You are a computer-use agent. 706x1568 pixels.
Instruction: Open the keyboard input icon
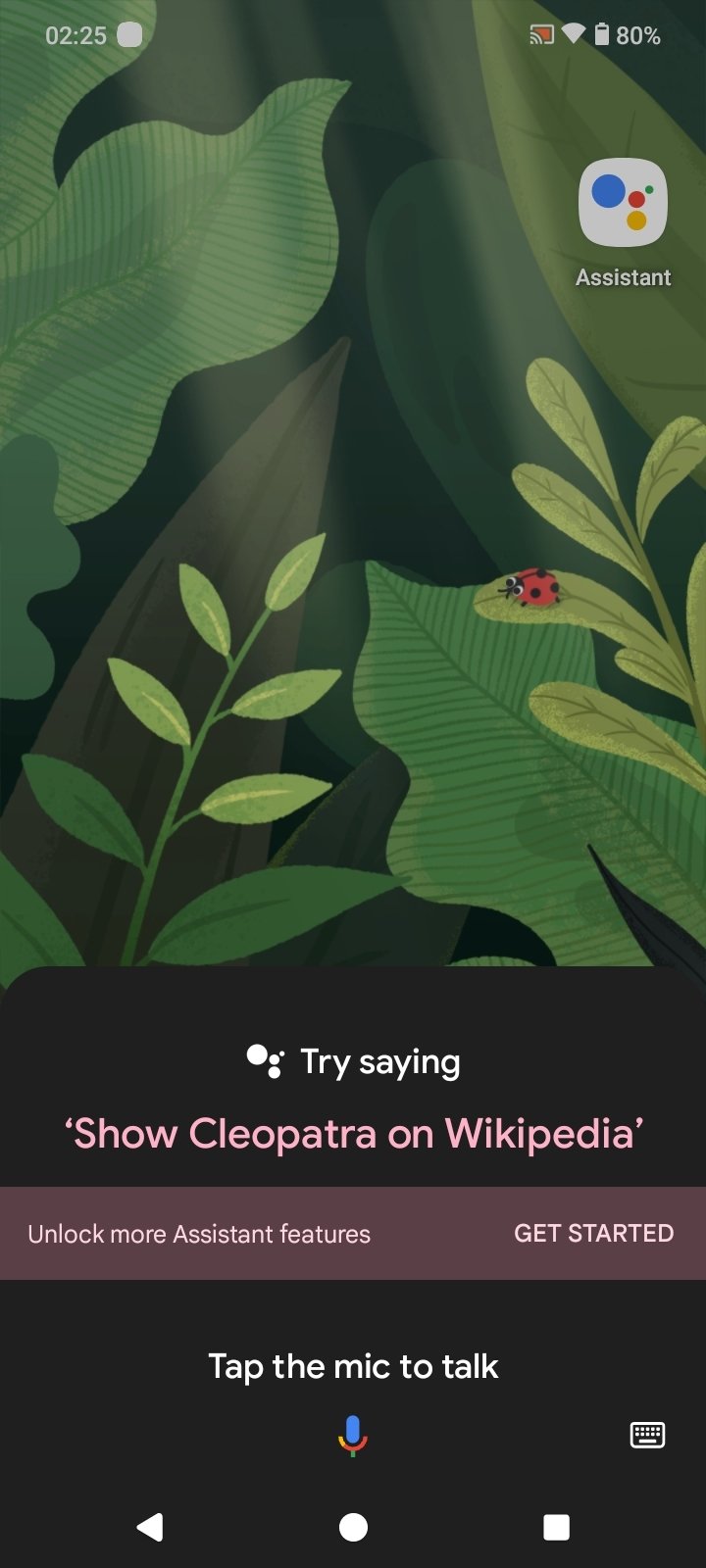647,1436
